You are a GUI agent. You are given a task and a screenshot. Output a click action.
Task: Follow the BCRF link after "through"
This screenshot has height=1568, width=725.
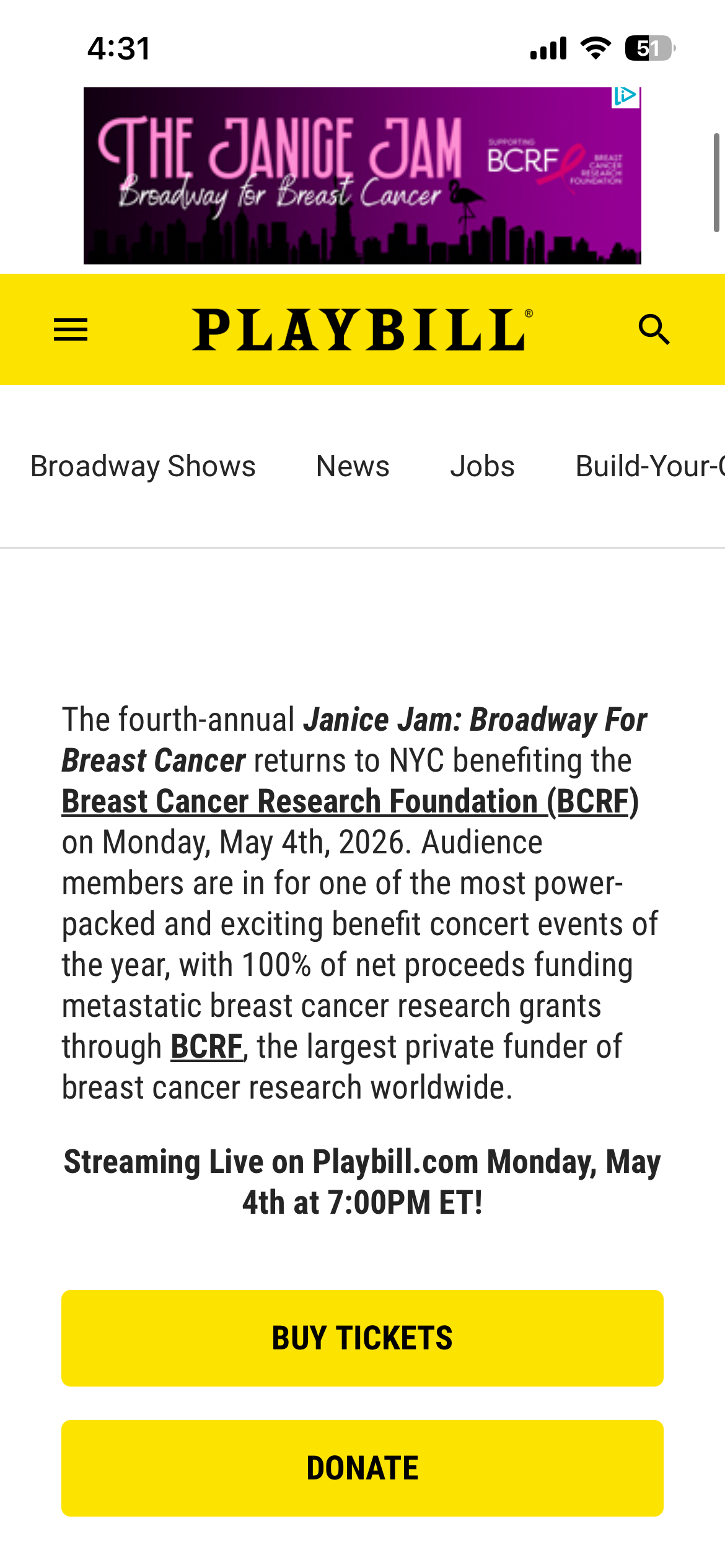(206, 1047)
